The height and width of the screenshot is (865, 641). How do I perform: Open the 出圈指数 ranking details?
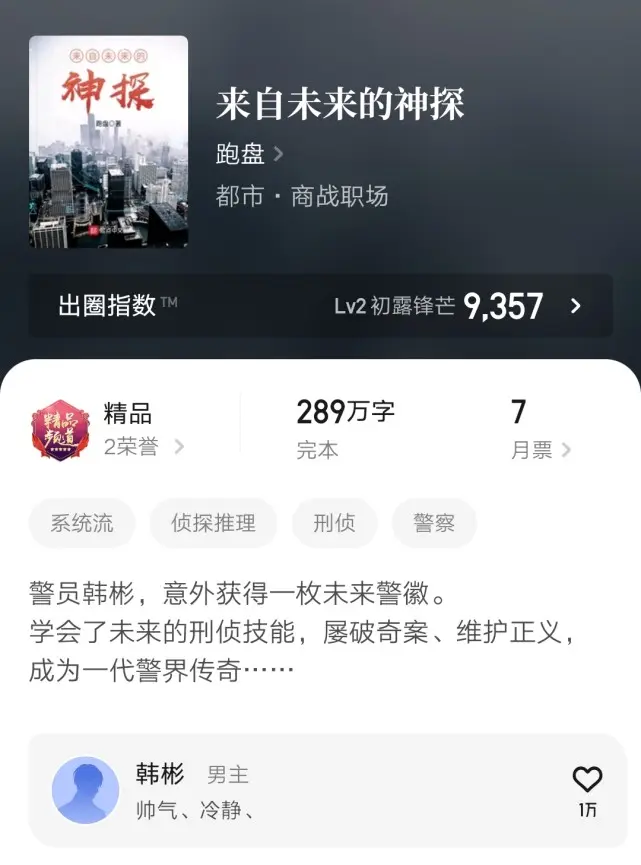coord(320,305)
